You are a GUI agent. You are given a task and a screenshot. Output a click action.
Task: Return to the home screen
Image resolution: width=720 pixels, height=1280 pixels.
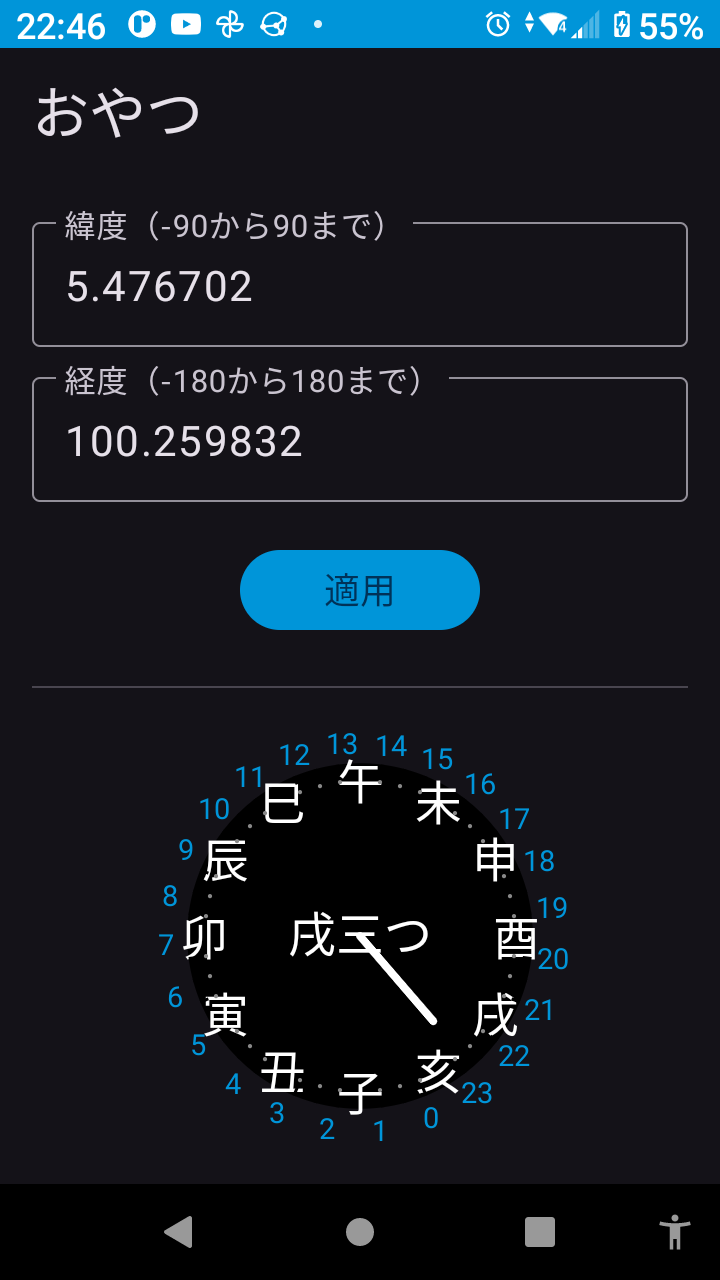click(360, 1232)
